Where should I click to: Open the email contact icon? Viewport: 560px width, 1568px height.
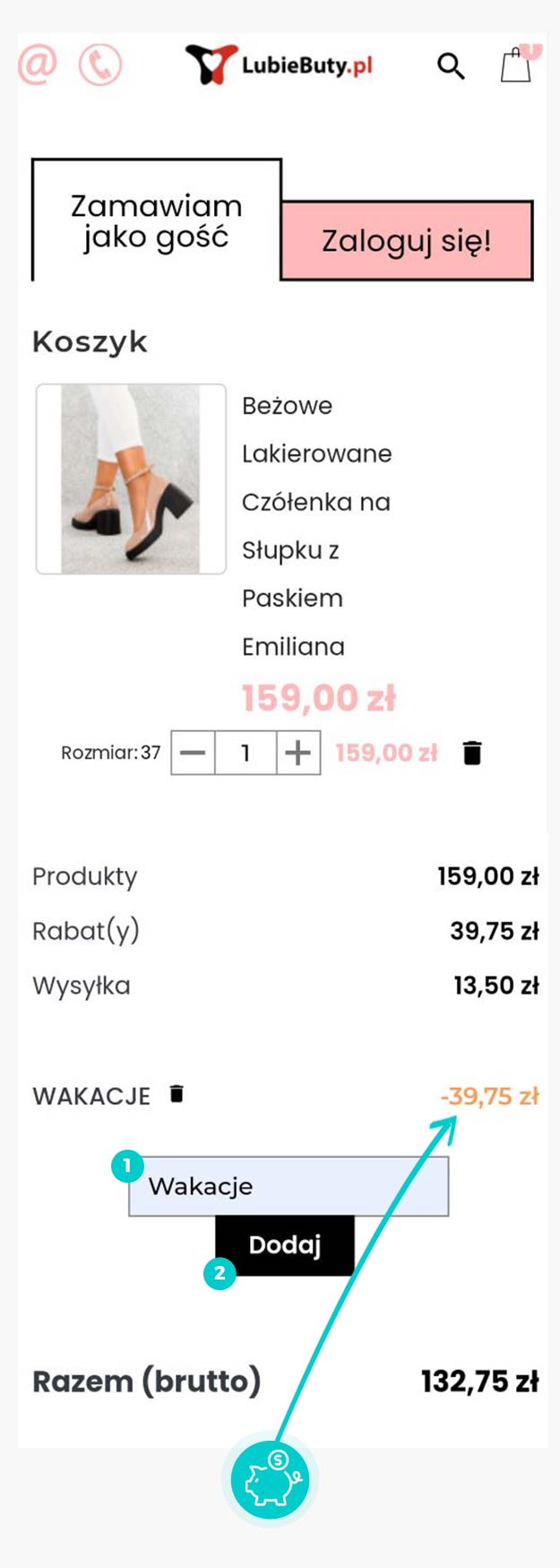(x=38, y=65)
